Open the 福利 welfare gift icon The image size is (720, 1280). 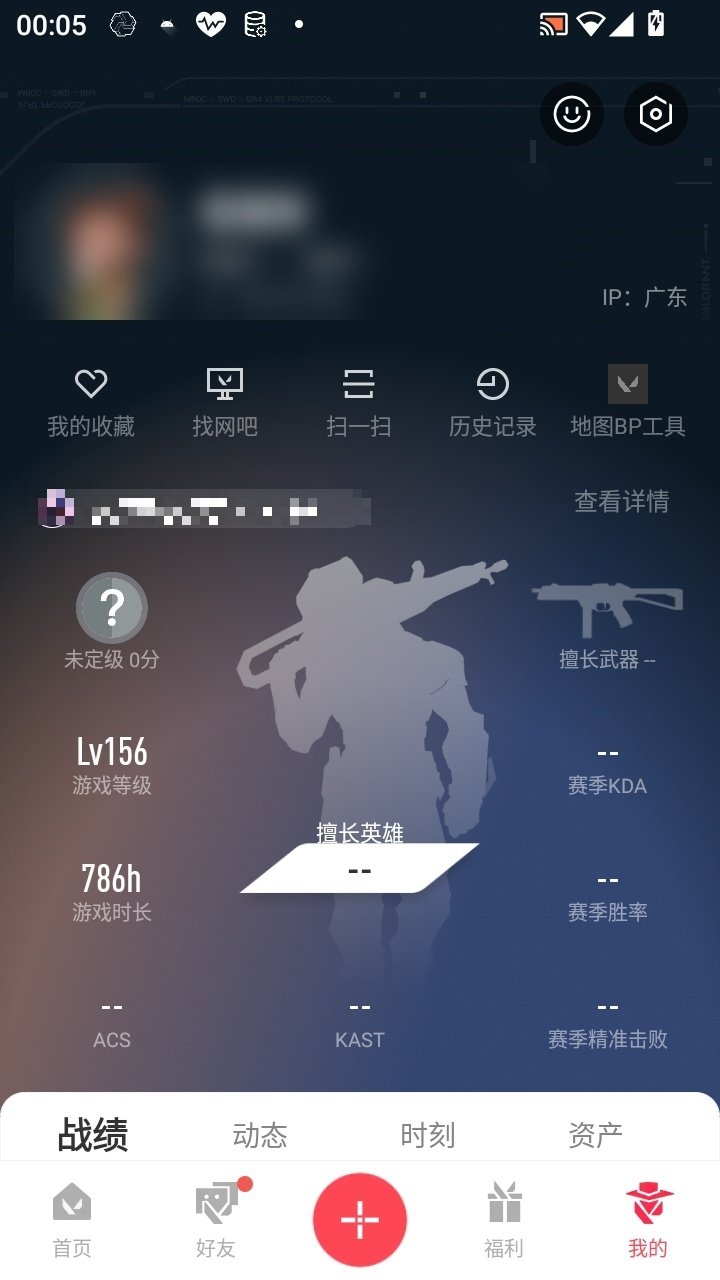click(503, 1218)
